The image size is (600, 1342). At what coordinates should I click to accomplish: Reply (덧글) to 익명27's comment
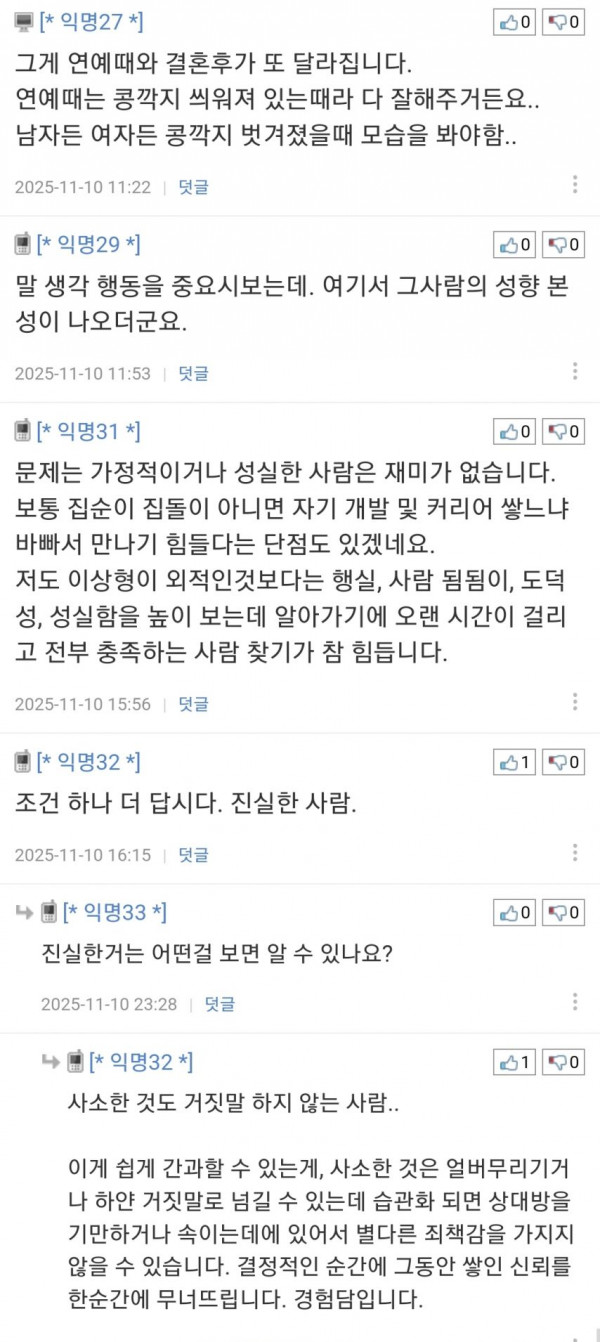(193, 186)
